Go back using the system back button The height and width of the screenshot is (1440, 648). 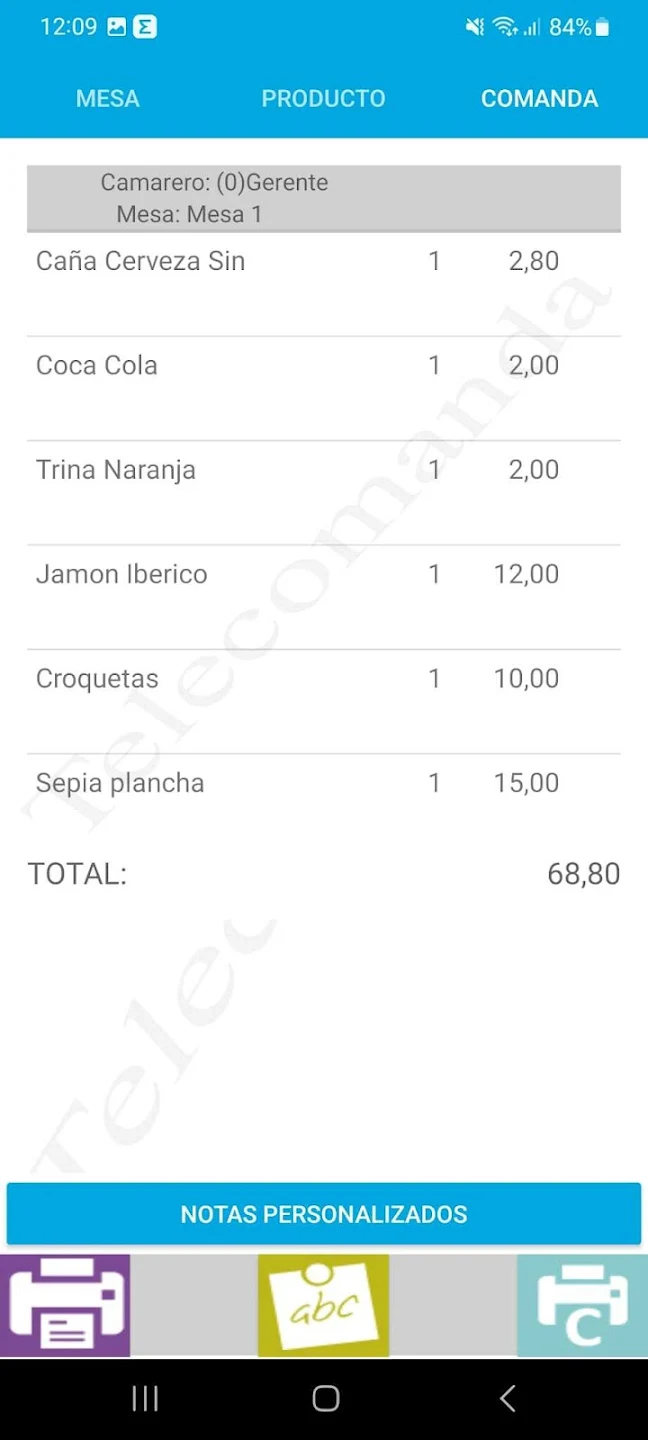(507, 1398)
